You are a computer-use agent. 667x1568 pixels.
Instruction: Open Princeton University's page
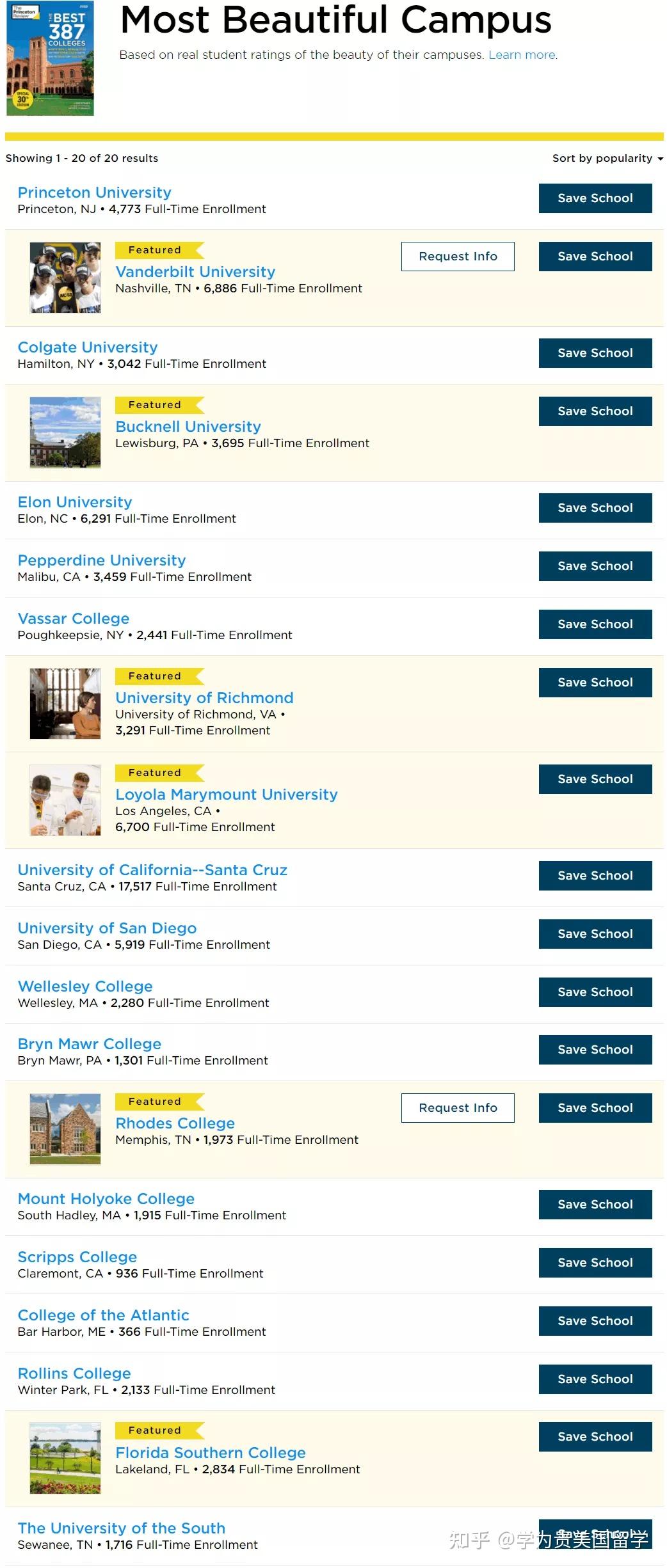[x=94, y=193]
